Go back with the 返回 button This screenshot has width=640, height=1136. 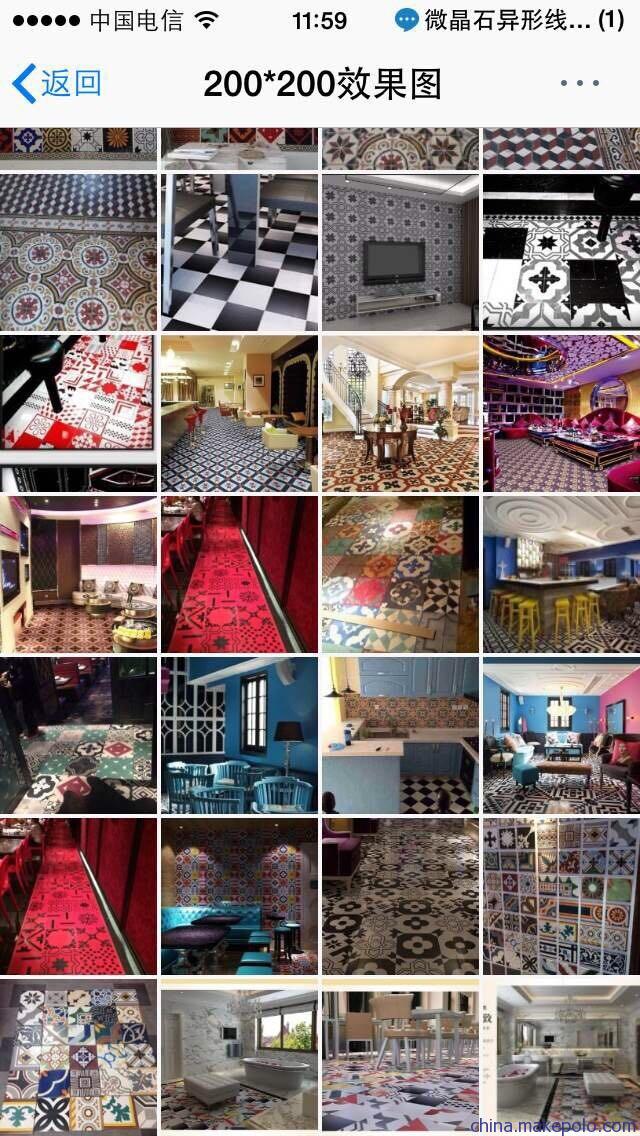point(57,83)
